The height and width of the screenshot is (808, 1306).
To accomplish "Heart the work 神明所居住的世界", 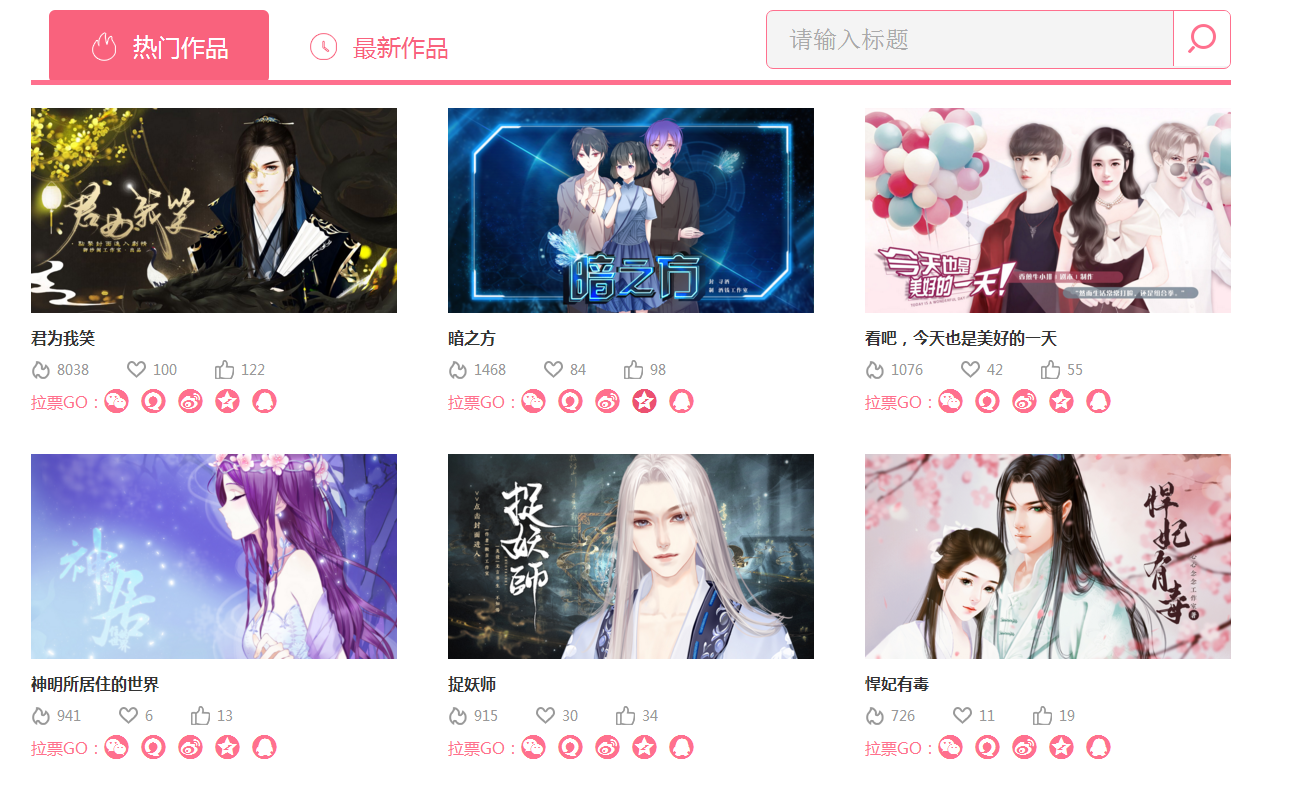I will coord(128,716).
